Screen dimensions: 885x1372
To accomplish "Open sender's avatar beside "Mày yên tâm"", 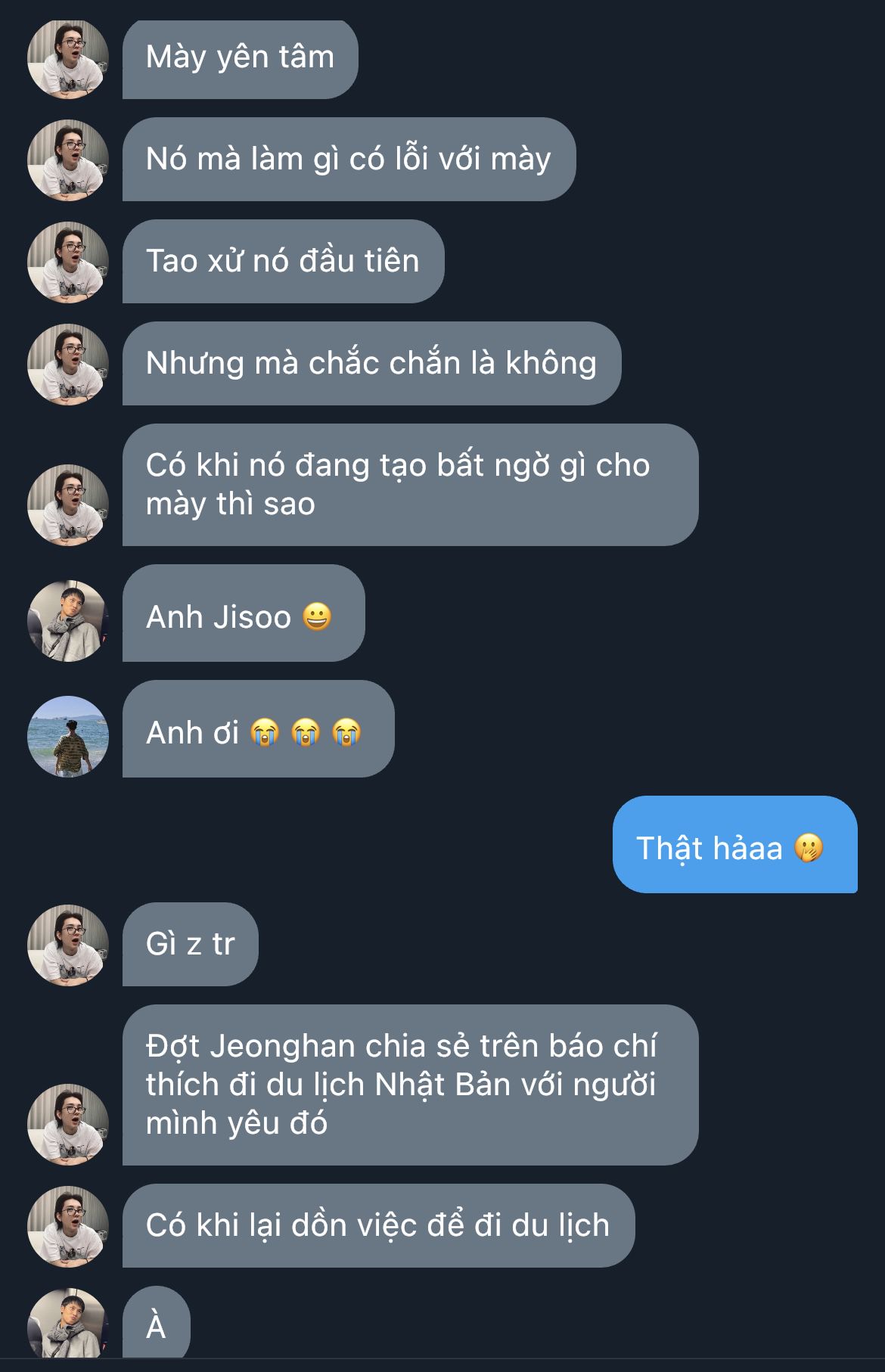I will [68, 59].
